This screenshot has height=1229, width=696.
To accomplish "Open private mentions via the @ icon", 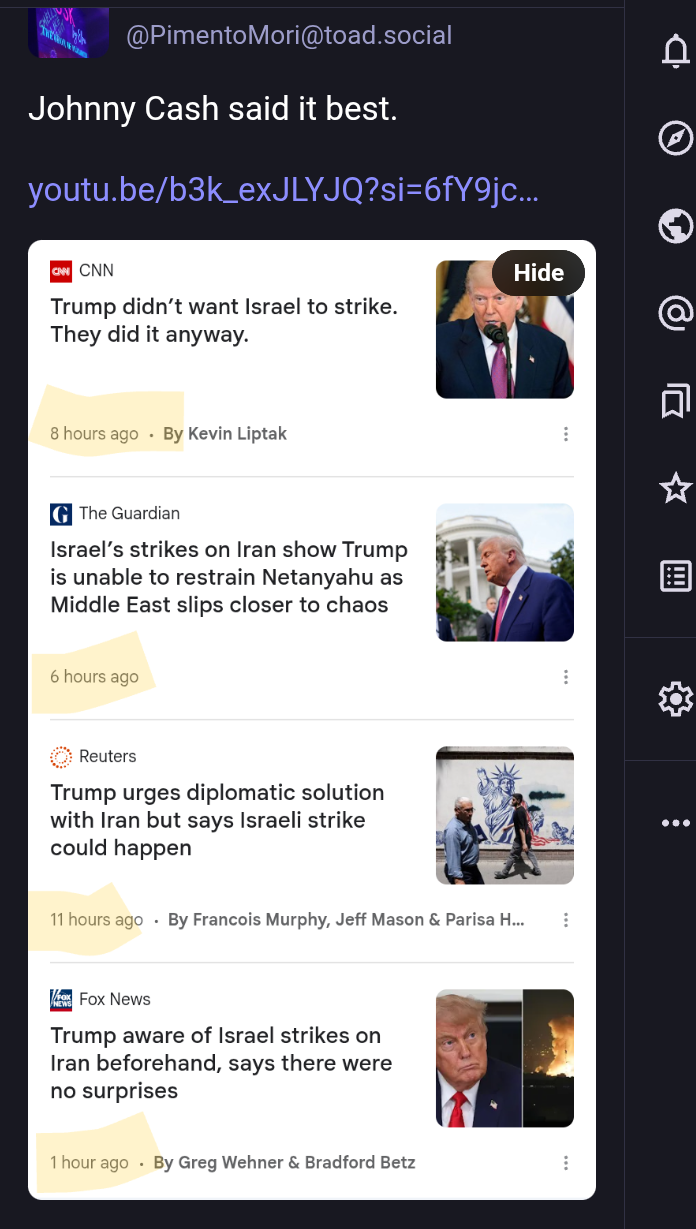I will [x=676, y=313].
